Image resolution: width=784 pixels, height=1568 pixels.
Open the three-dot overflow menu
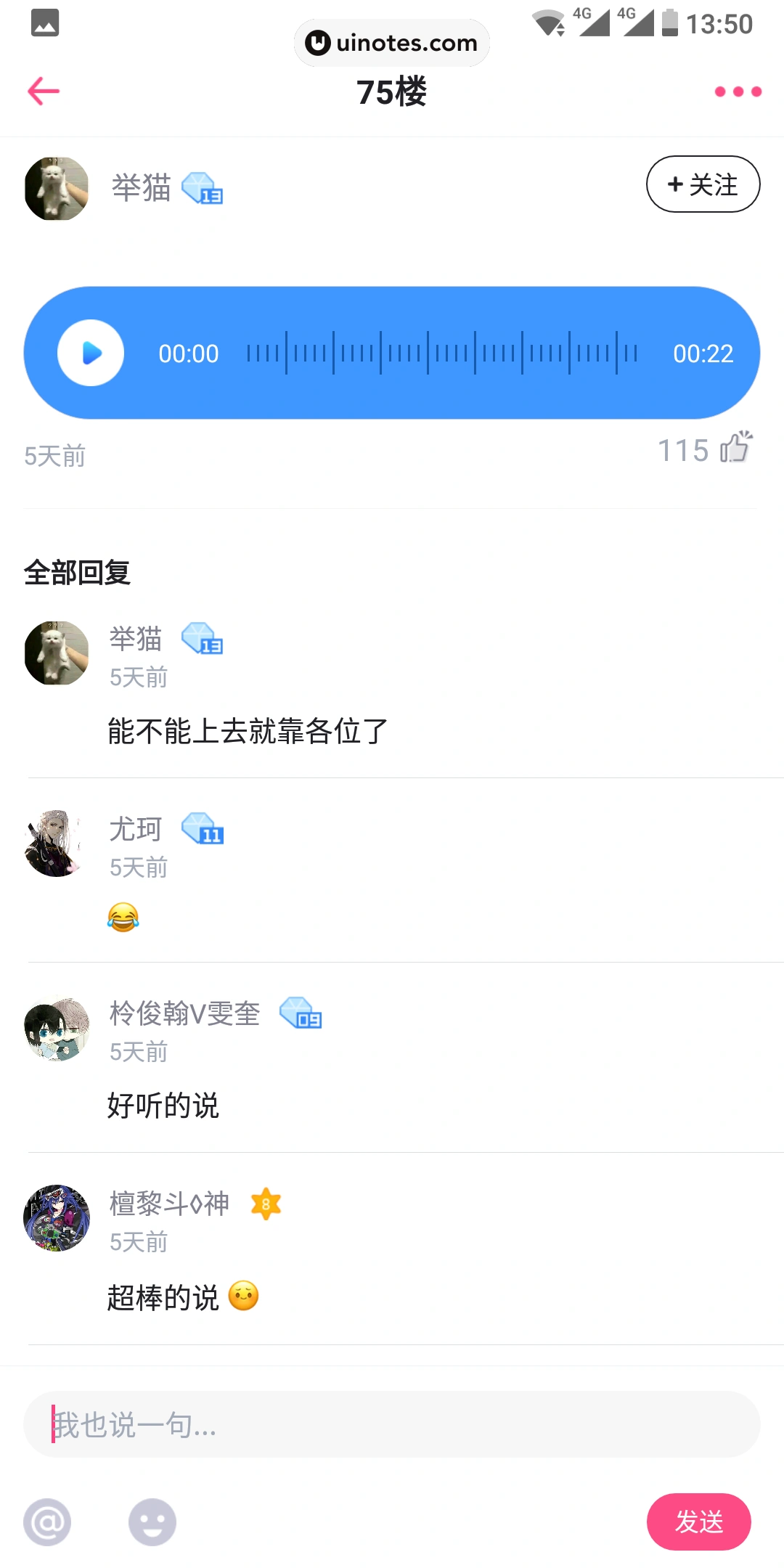(738, 91)
